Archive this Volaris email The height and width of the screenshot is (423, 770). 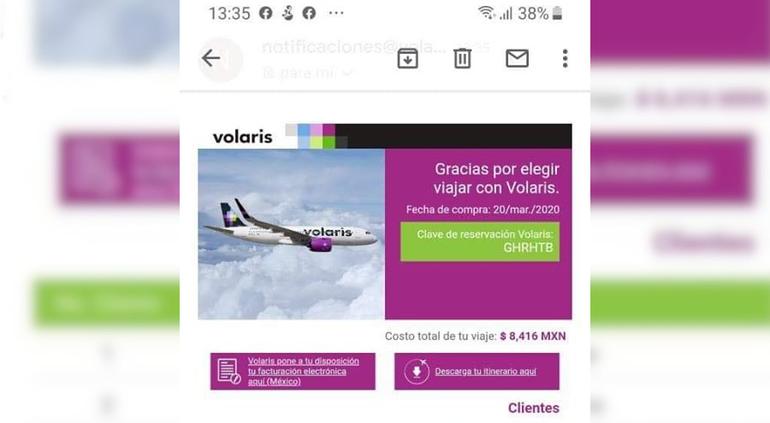pyautogui.click(x=408, y=58)
